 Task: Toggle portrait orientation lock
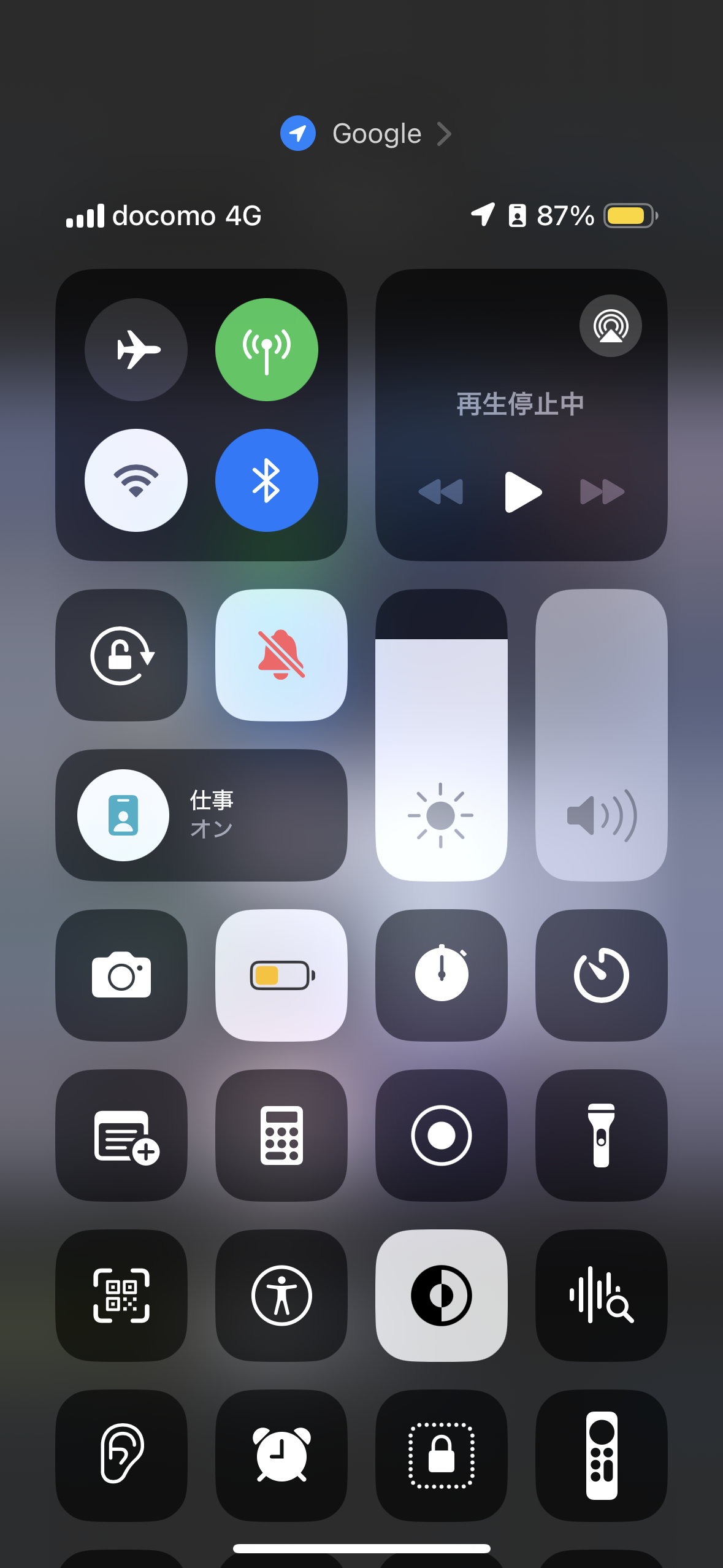coord(121,655)
